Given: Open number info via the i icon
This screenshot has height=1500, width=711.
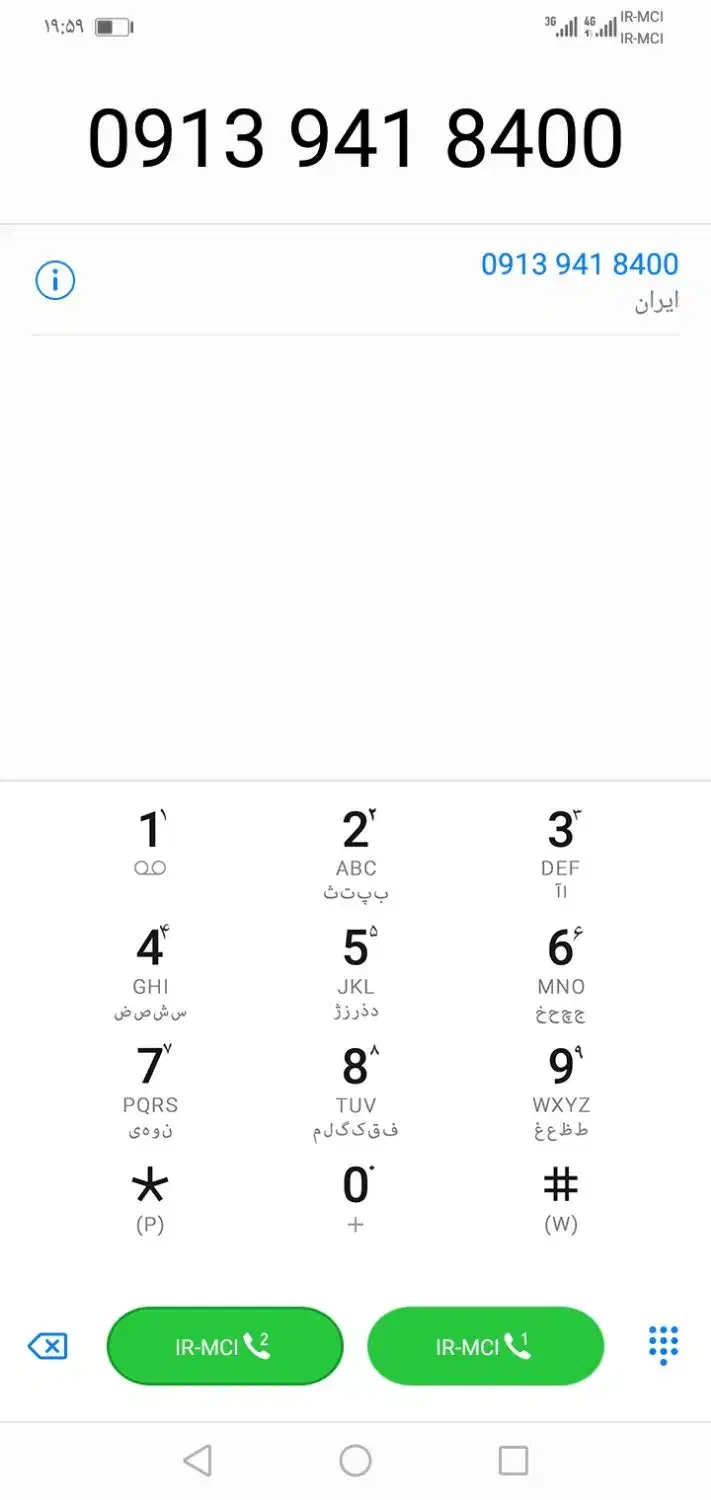Looking at the screenshot, I should (x=55, y=280).
